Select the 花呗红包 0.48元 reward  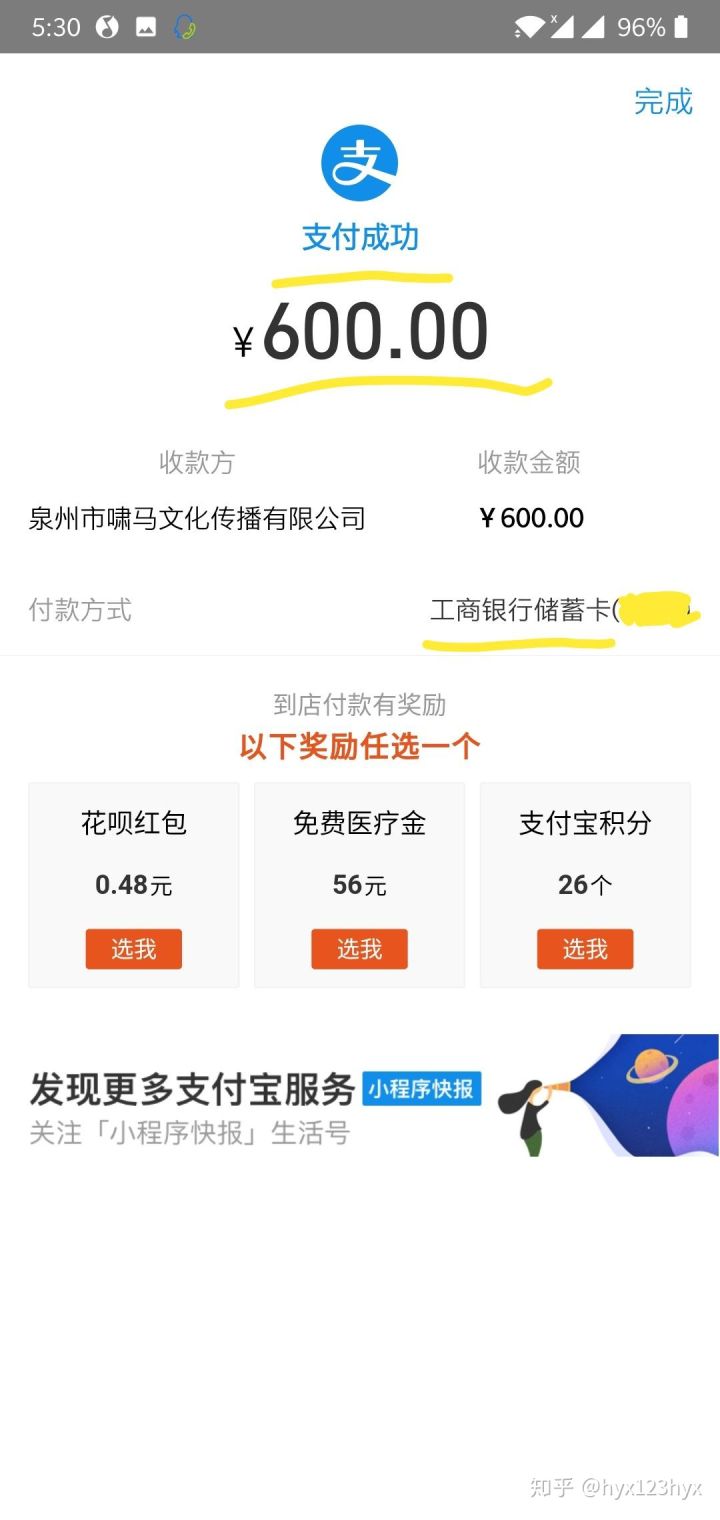pos(133,949)
